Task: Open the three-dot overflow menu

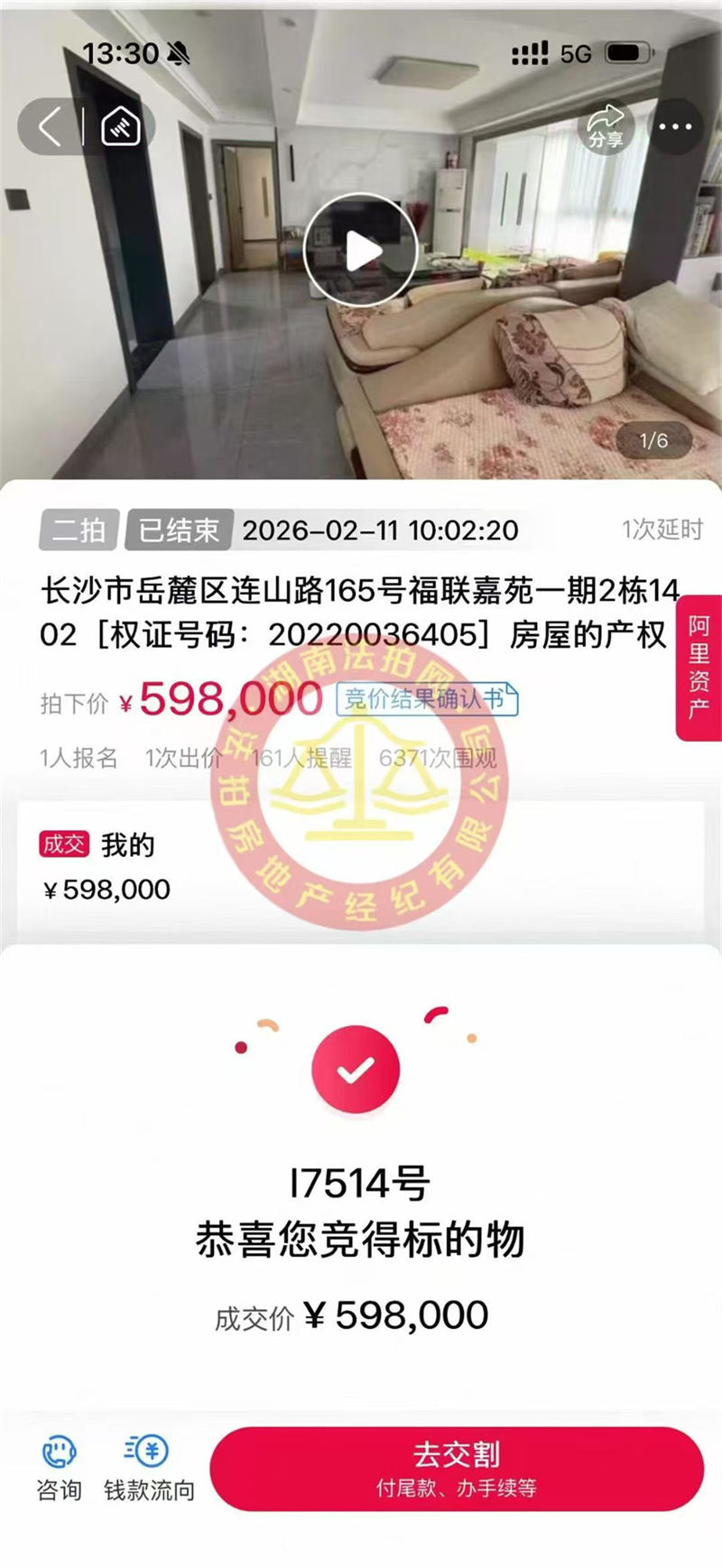Action: 675,127
